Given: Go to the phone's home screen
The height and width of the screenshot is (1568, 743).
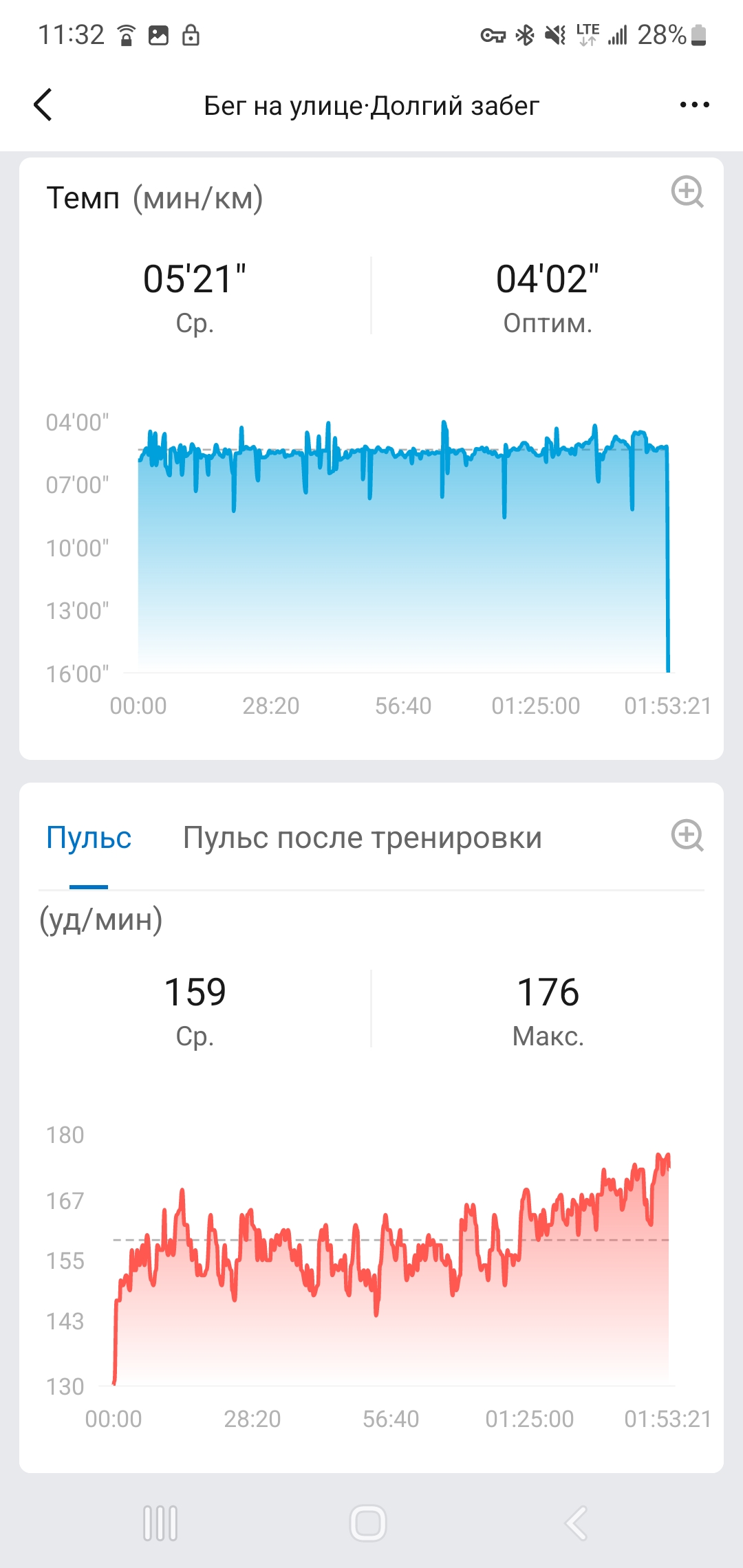Looking at the screenshot, I should point(368,1523).
